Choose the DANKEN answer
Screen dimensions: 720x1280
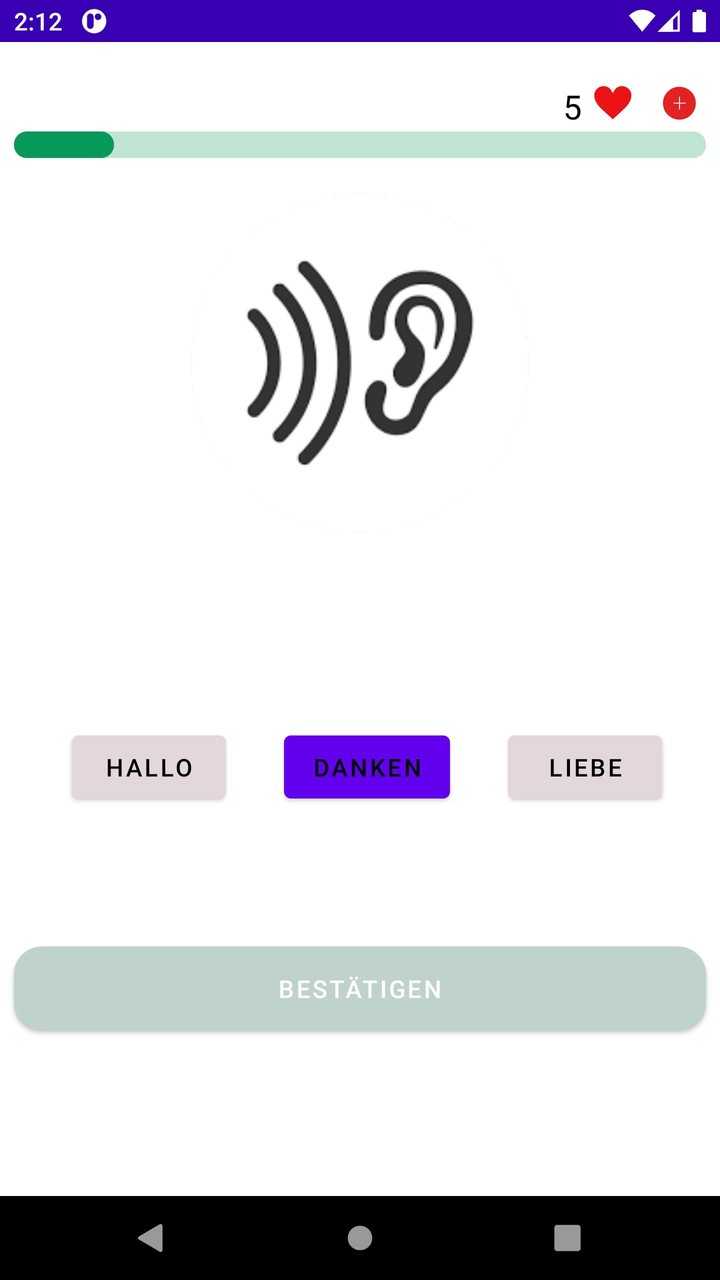[x=367, y=767]
